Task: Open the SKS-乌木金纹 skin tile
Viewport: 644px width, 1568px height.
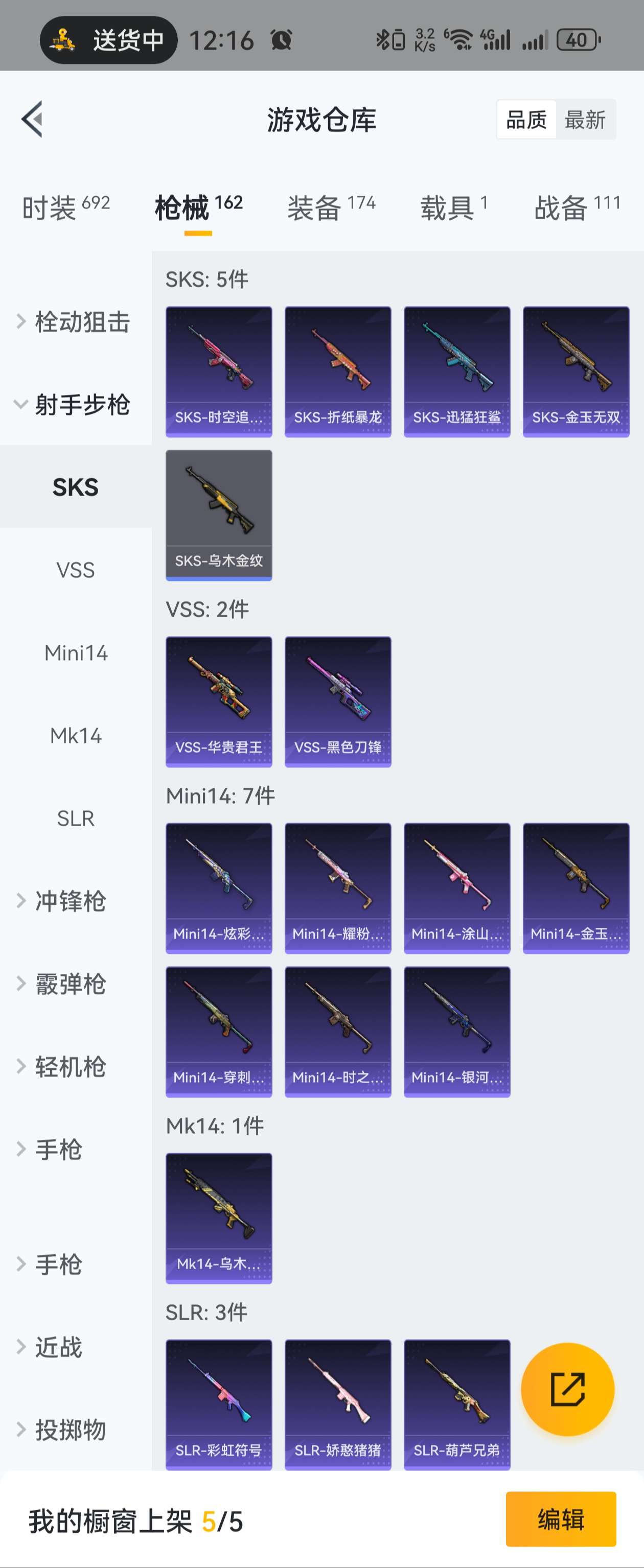Action: (219, 515)
